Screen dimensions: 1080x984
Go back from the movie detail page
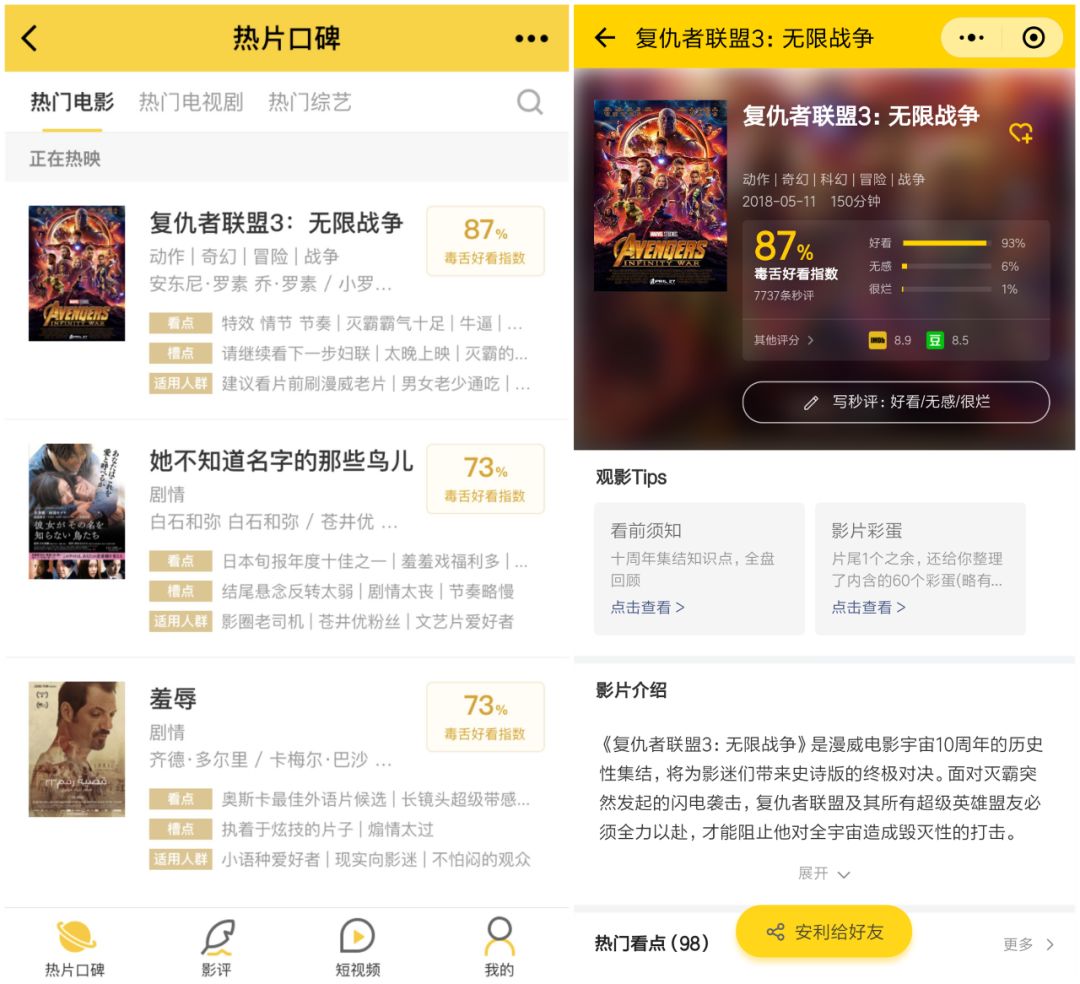604,38
